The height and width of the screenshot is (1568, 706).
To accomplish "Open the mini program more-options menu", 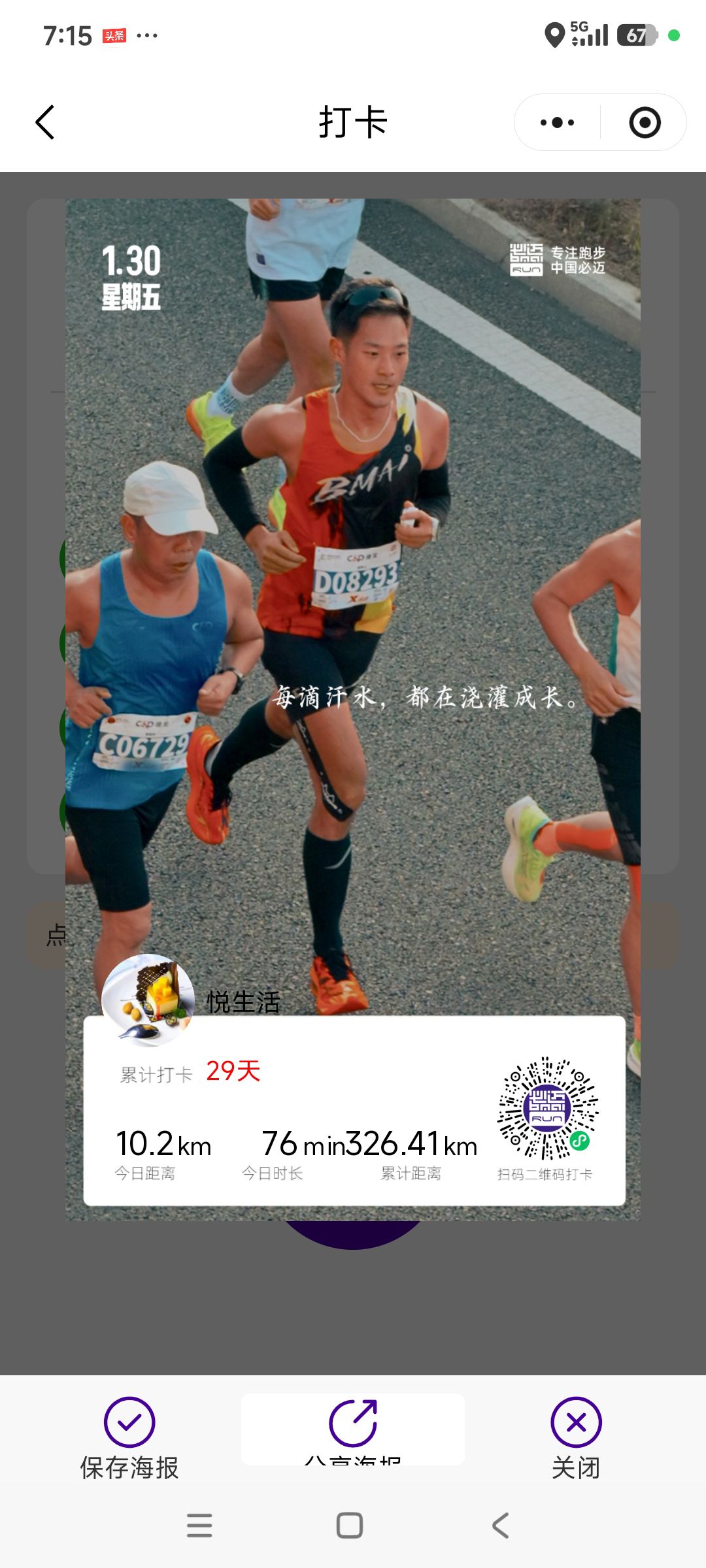I will (557, 122).
